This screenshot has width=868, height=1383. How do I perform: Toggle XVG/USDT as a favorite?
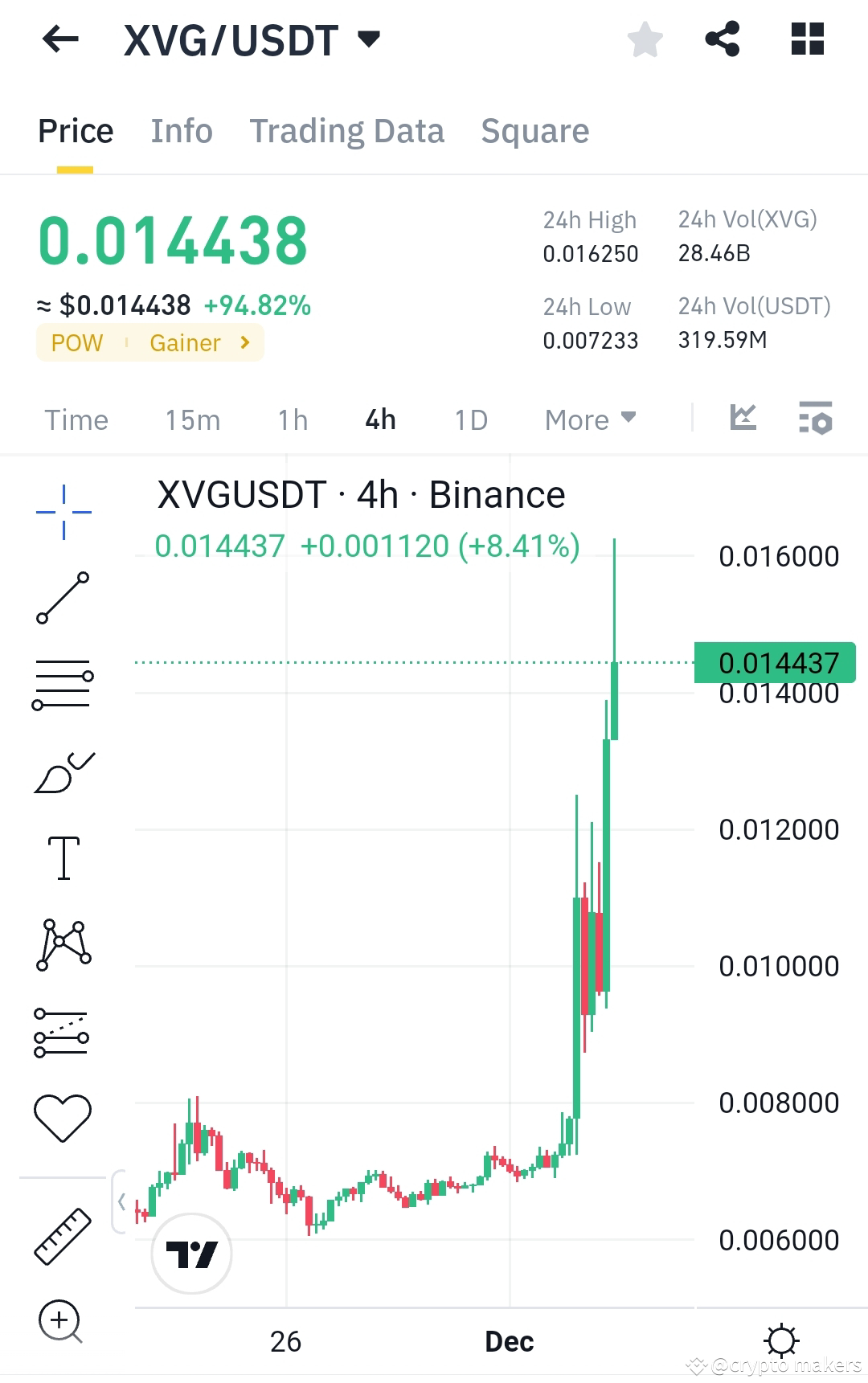(x=645, y=39)
